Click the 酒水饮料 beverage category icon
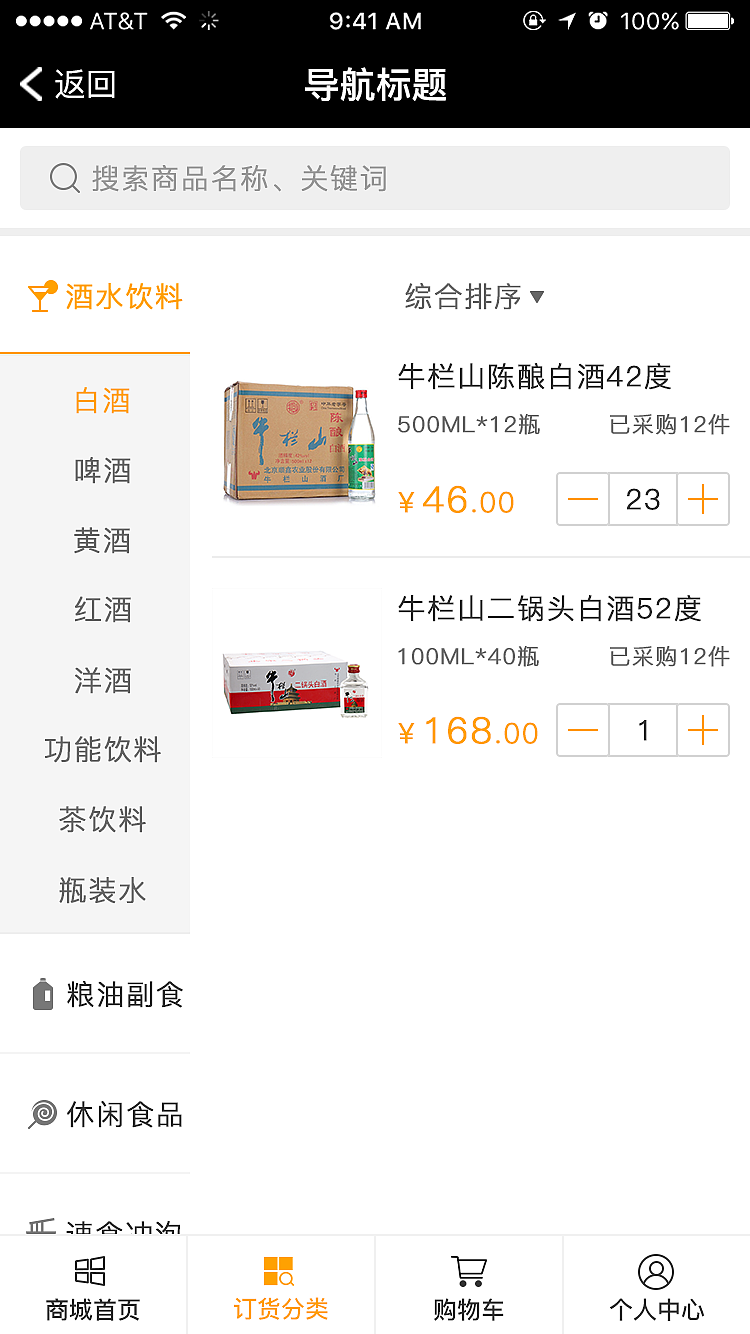Viewport: 750px width, 1334px height. coord(38,296)
